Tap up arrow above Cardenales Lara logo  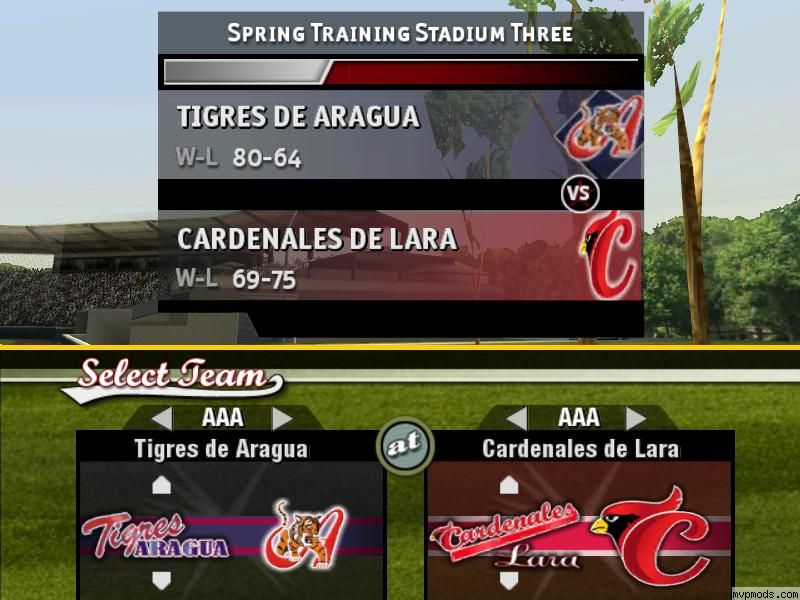pos(509,485)
